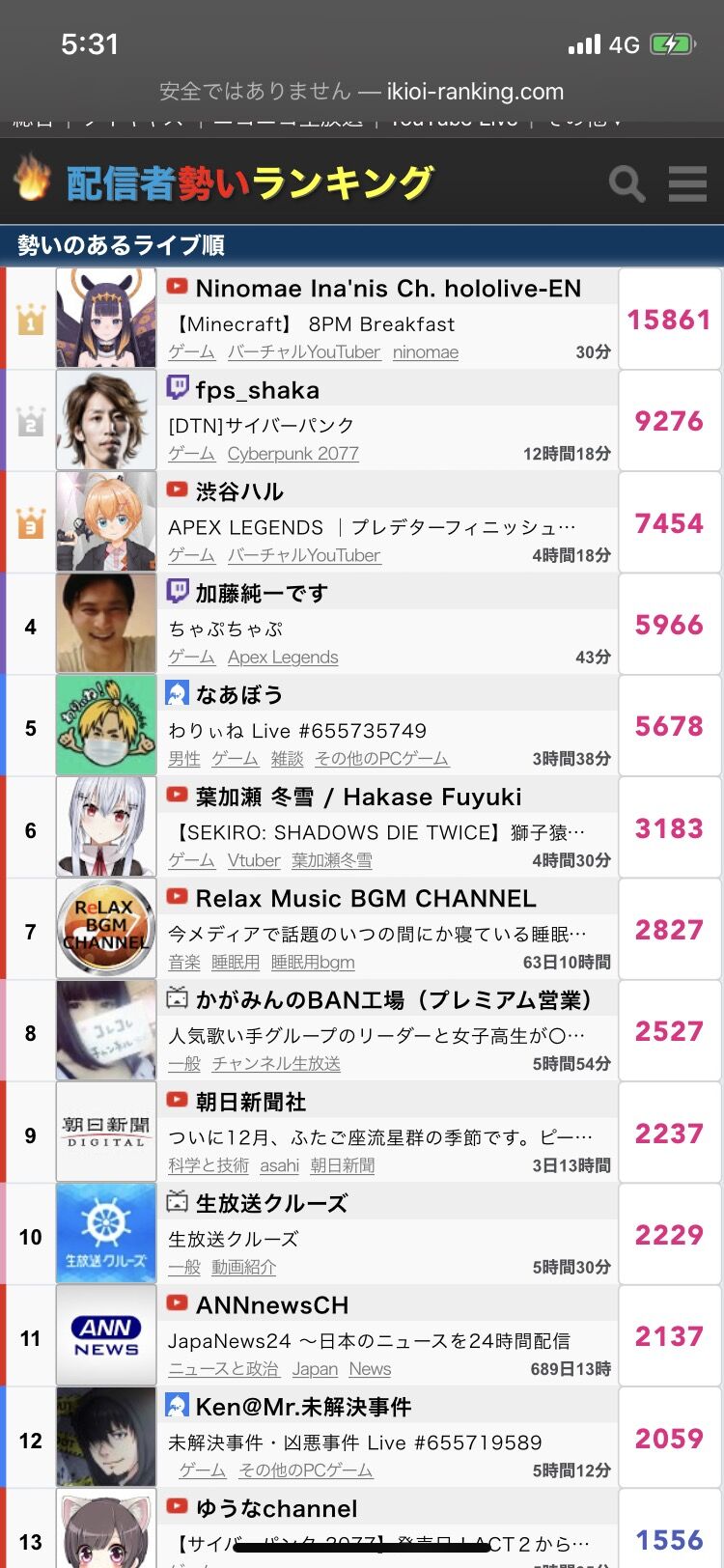This screenshot has width=724, height=1568.
Task: Open Ninomae Ina'nis Ch. hololive-EN stream
Action: 388,289
